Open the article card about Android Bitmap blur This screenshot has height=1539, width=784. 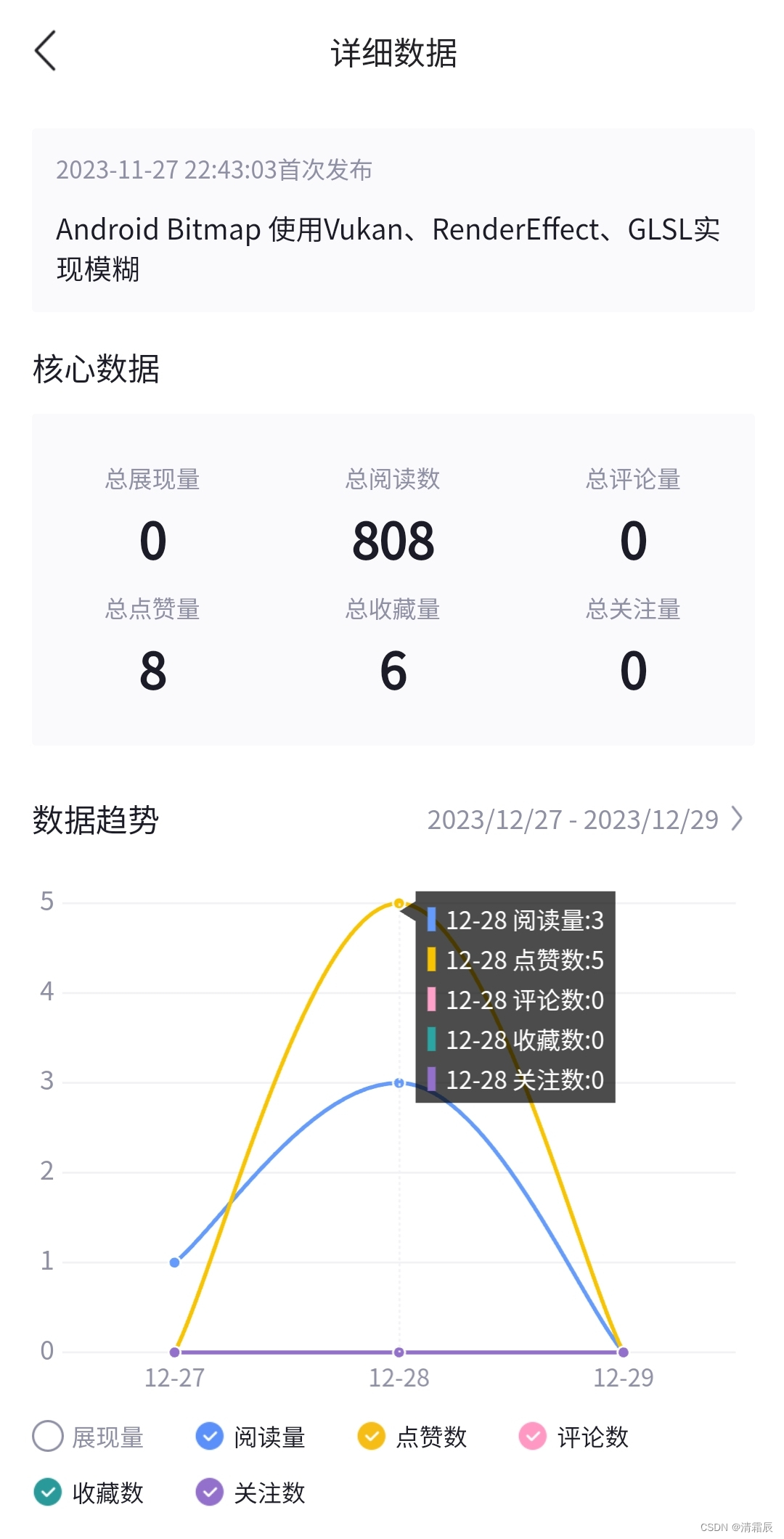click(x=392, y=221)
